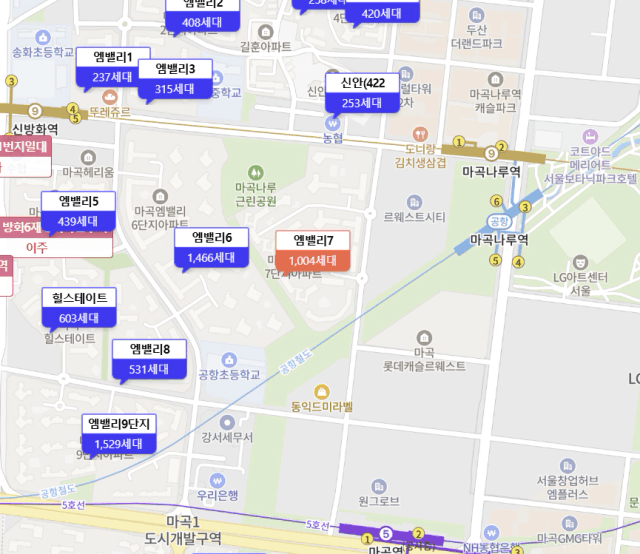Open the 엠밸리7 1,004세대 marker
This screenshot has width=640, height=554.
coord(313,250)
